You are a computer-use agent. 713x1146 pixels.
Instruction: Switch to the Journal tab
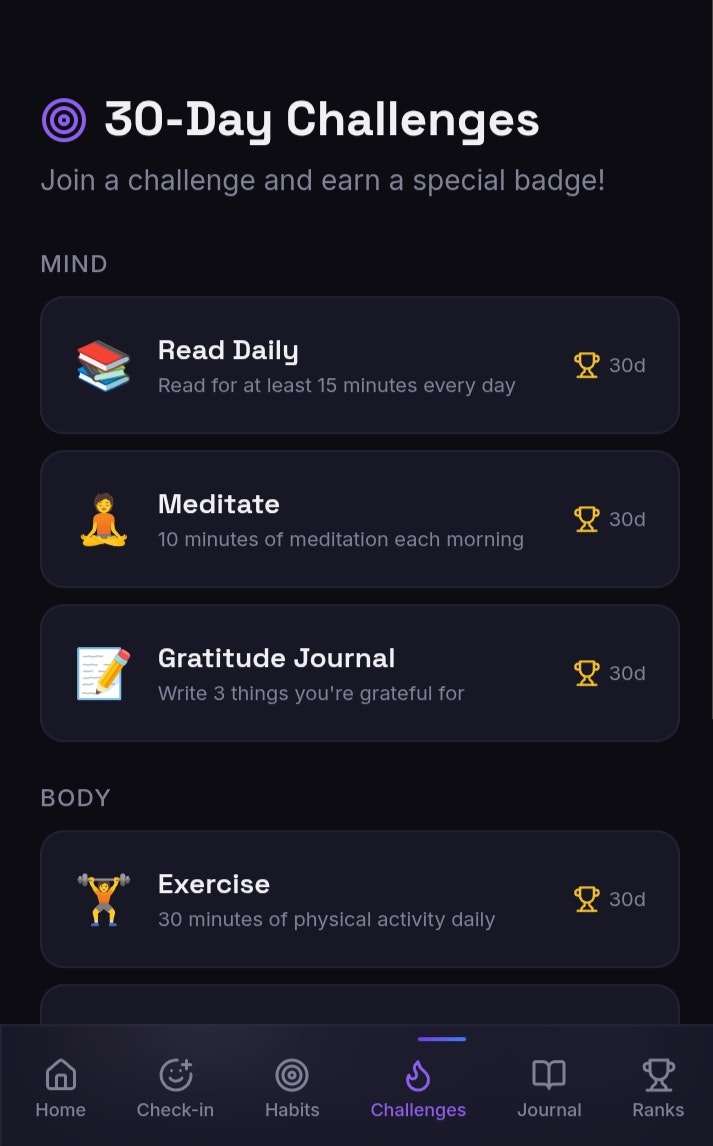(x=549, y=1088)
